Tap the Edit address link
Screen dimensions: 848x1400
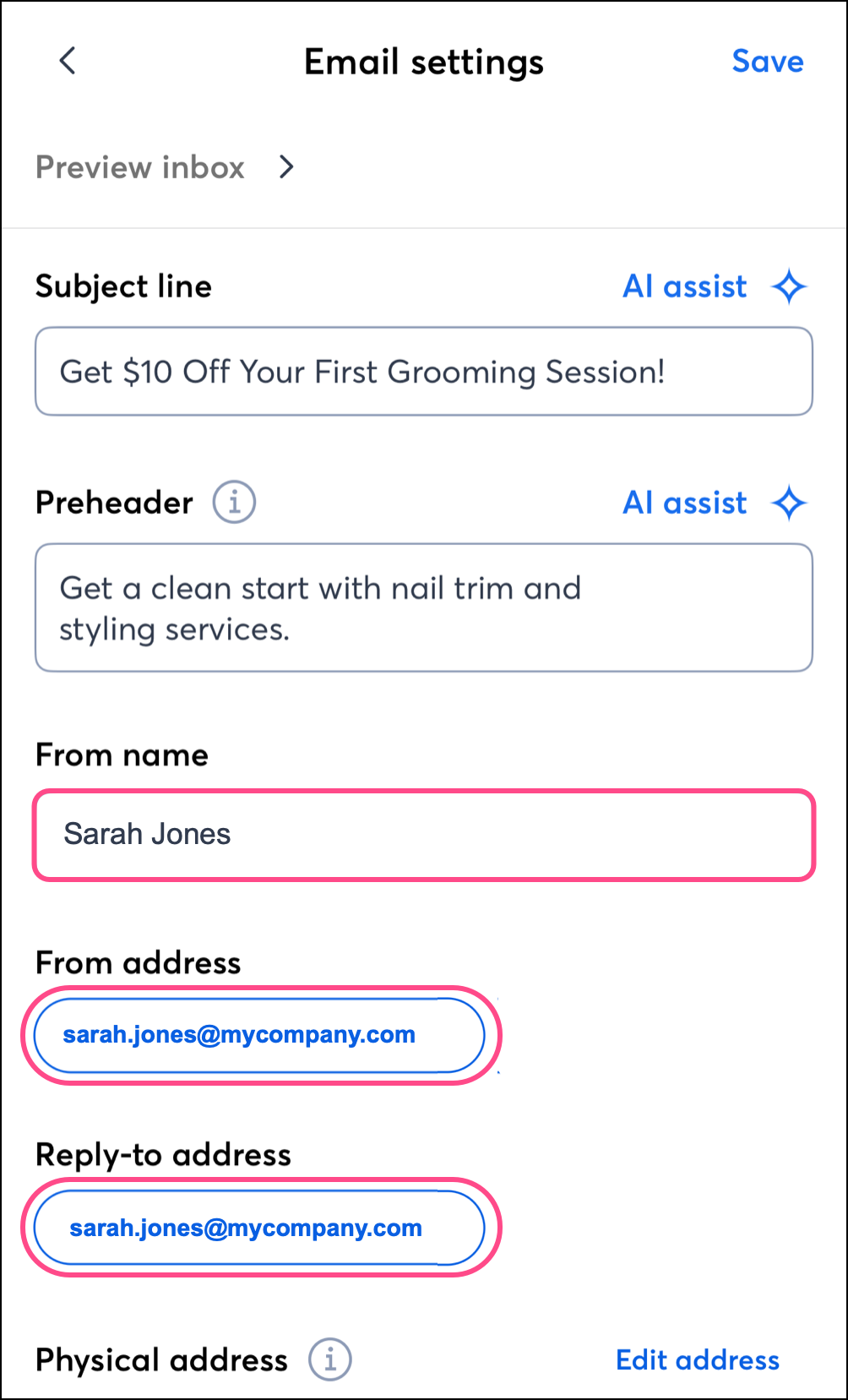point(697,1360)
